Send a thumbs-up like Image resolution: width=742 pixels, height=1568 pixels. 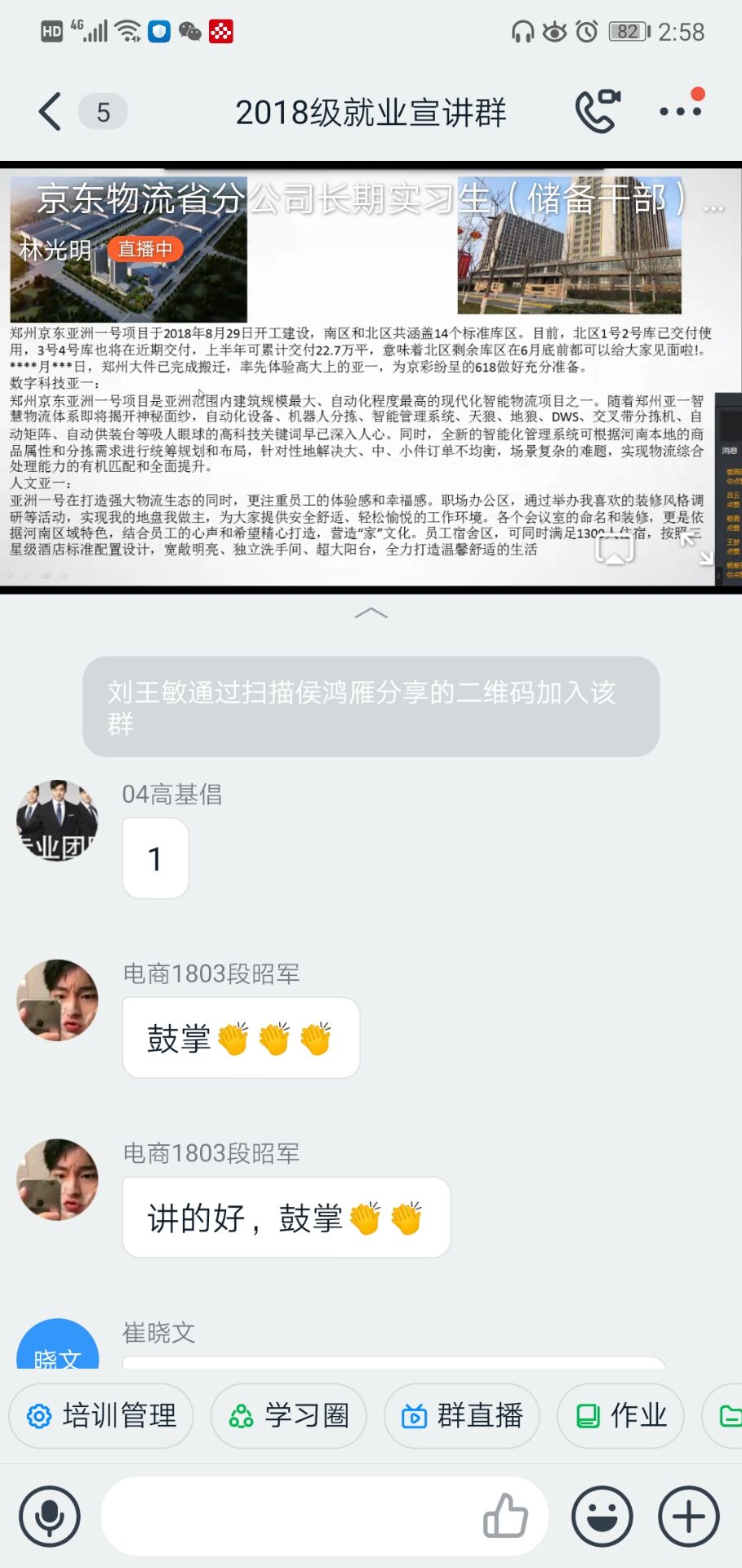pyautogui.click(x=505, y=1517)
